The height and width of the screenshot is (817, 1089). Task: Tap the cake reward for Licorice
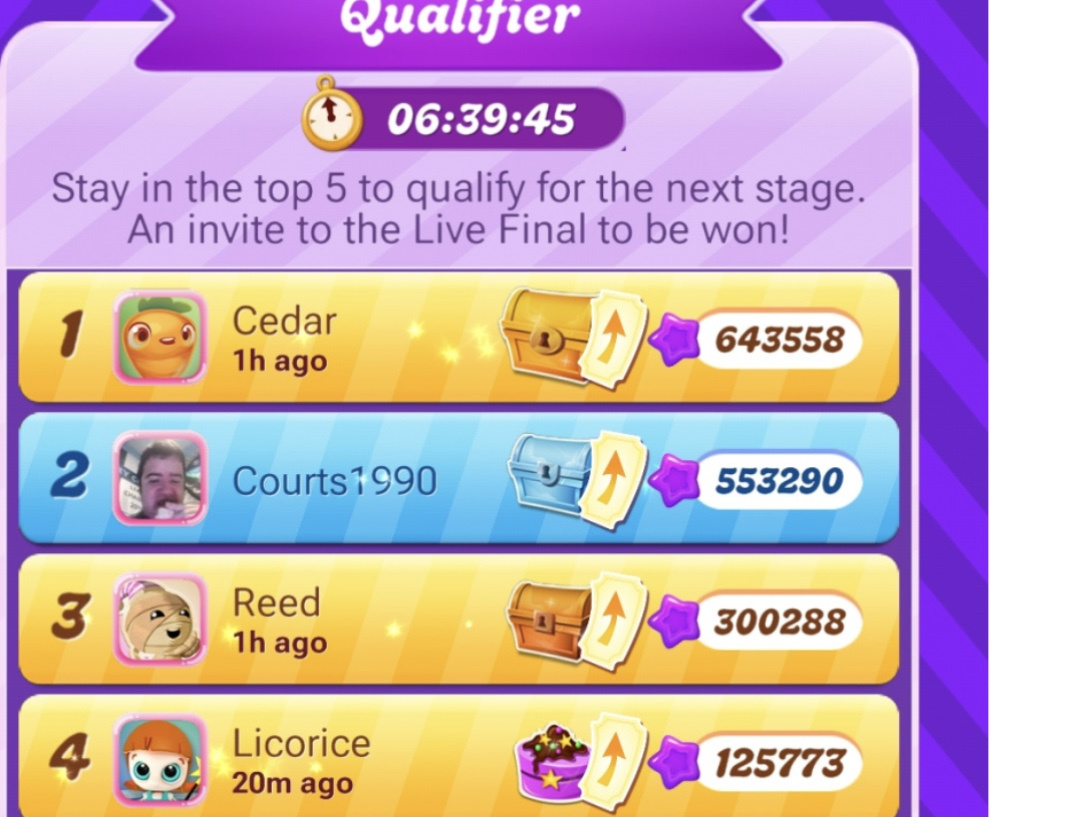point(552,762)
